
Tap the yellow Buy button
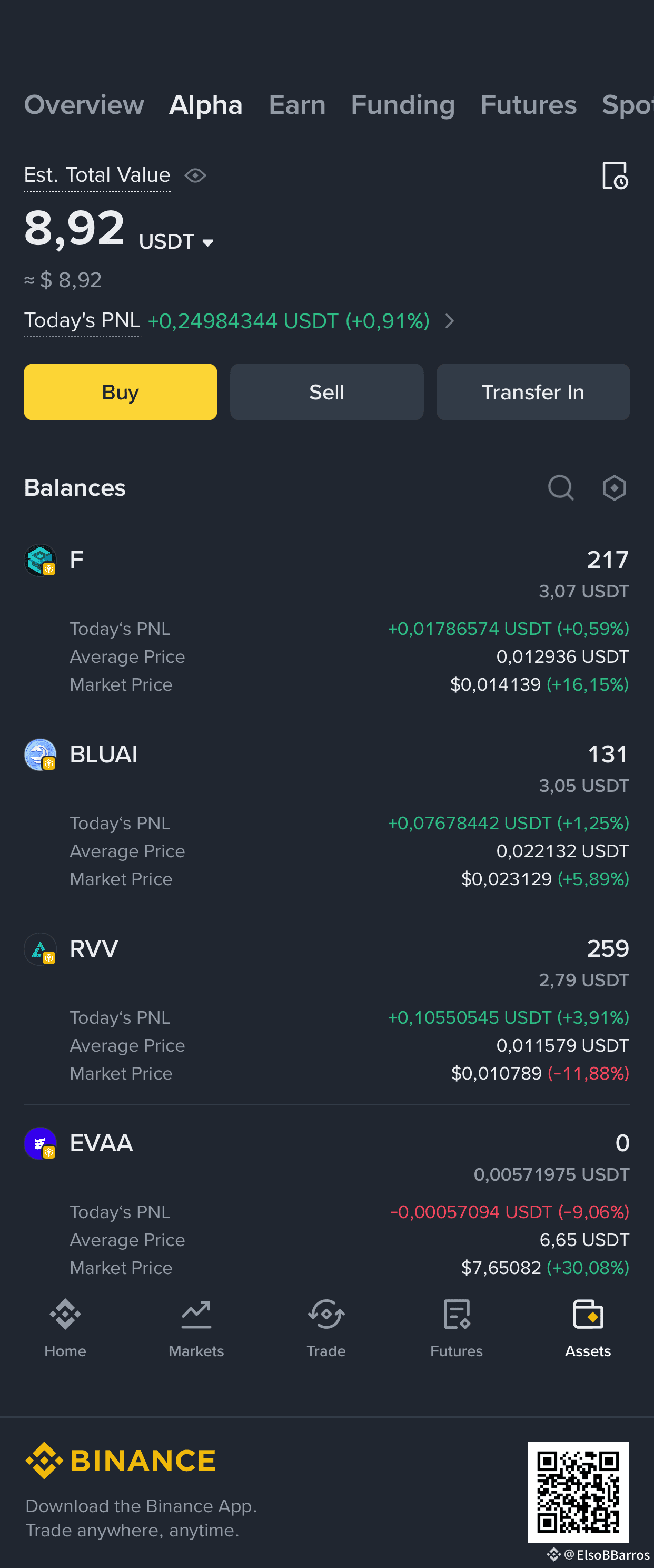pyautogui.click(x=121, y=392)
